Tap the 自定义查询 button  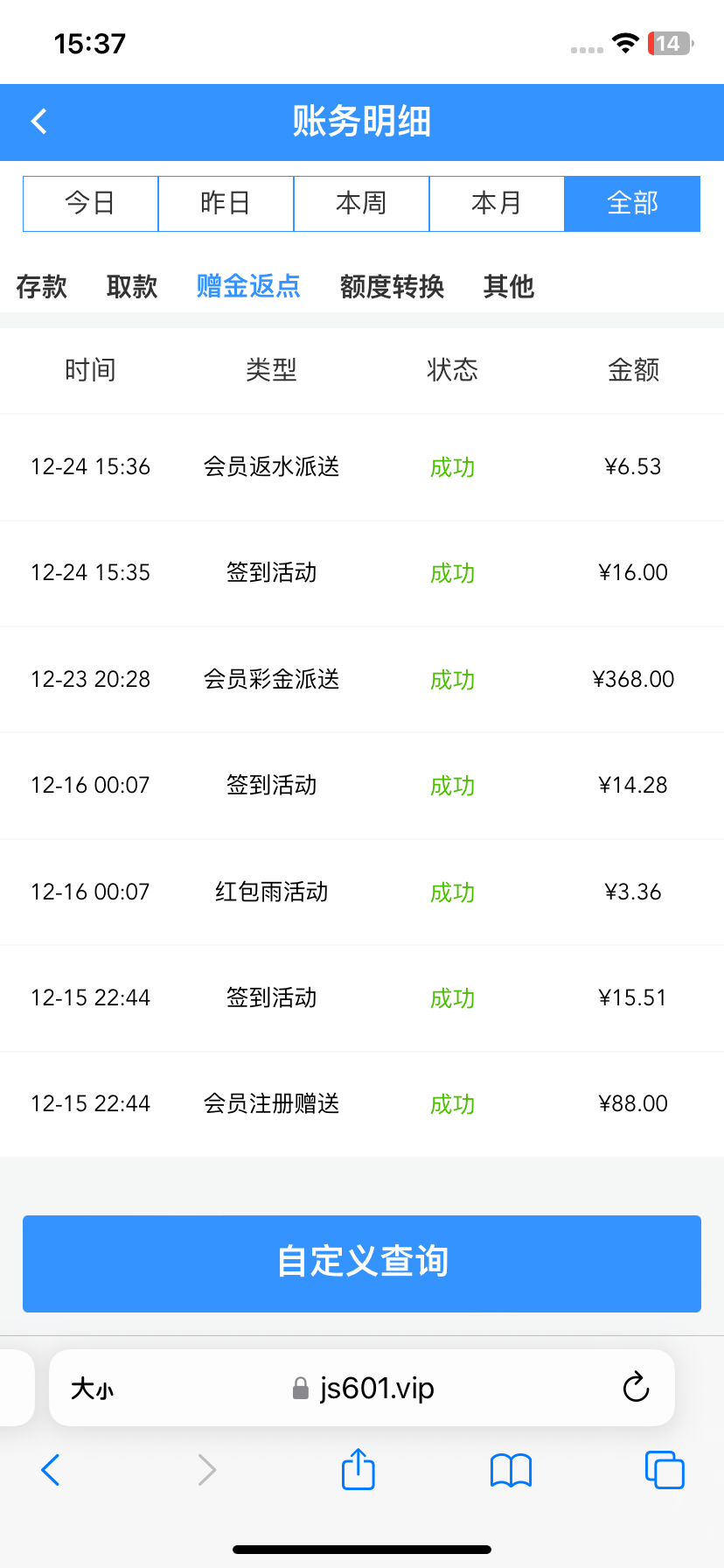click(362, 1263)
